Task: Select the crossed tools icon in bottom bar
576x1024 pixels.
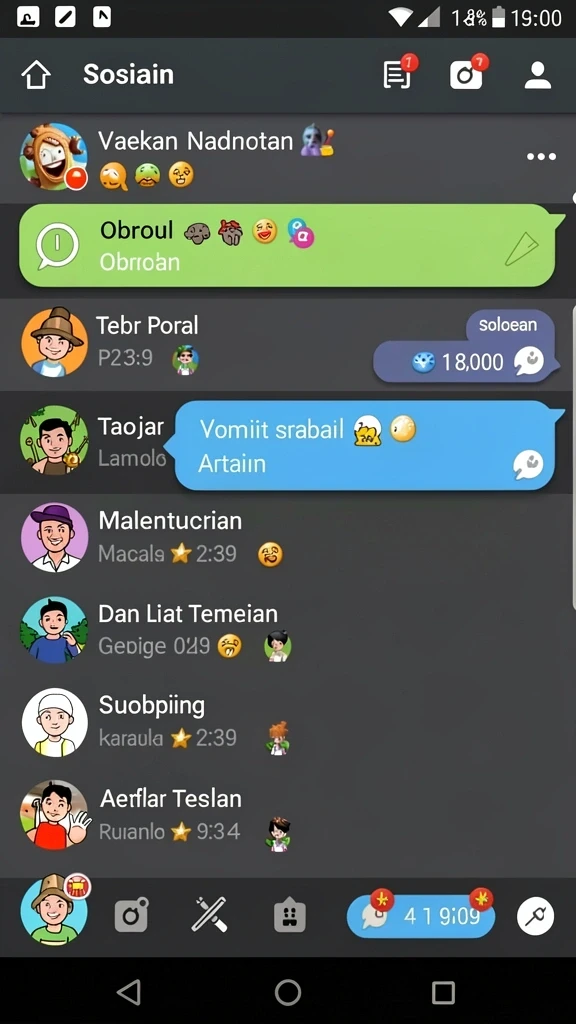Action: point(210,914)
